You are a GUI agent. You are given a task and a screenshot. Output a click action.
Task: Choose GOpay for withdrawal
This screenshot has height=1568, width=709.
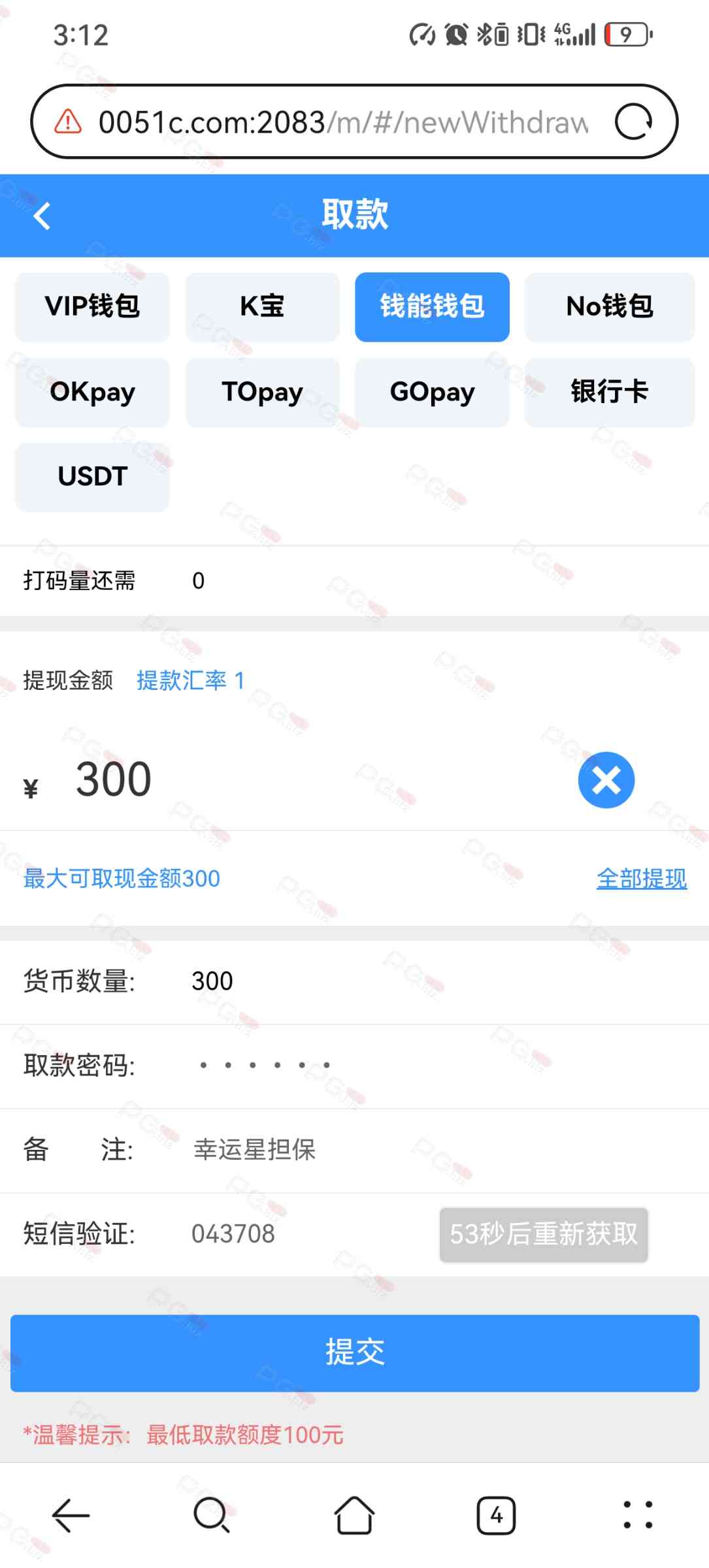(432, 392)
